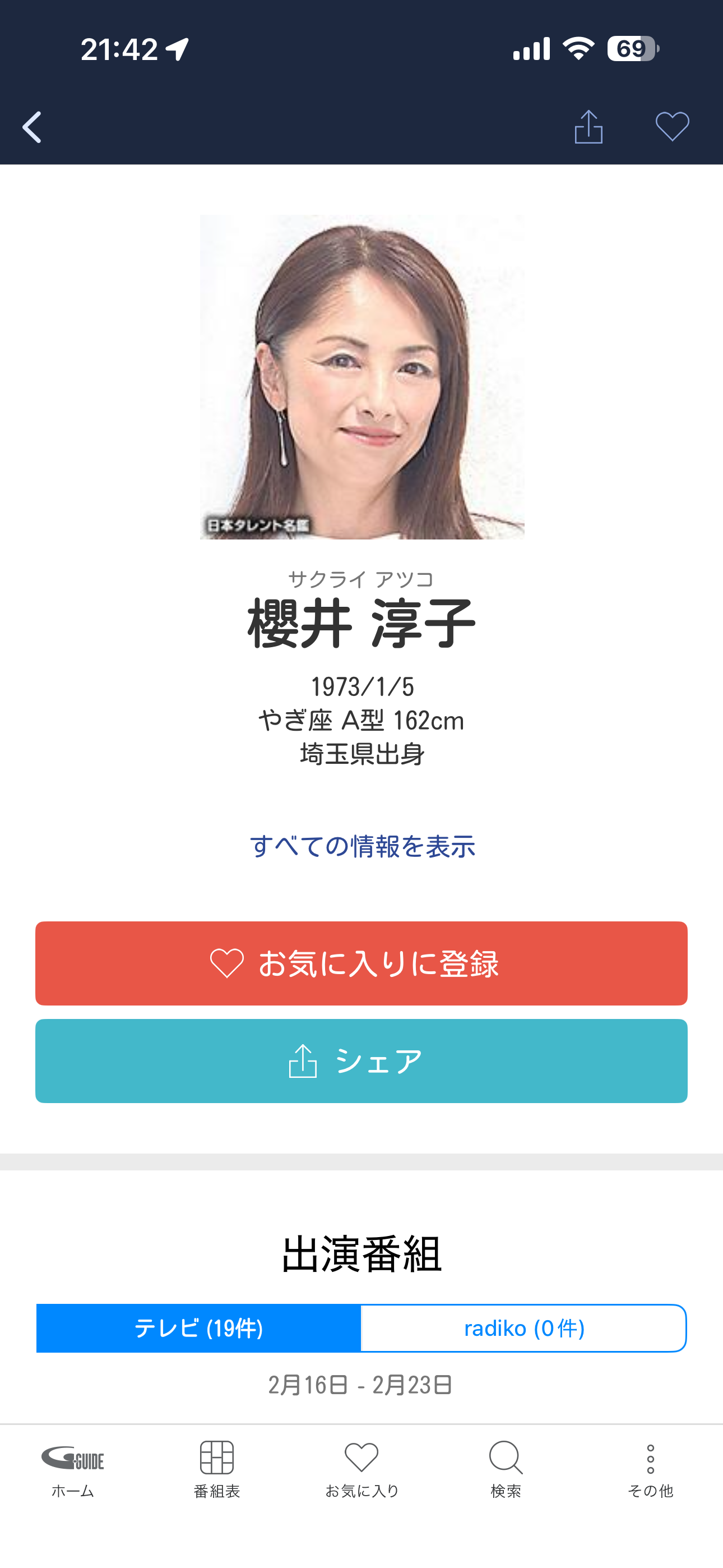723x1568 pixels.
Task: Open the 番組表 tab
Action: pyautogui.click(x=217, y=1469)
